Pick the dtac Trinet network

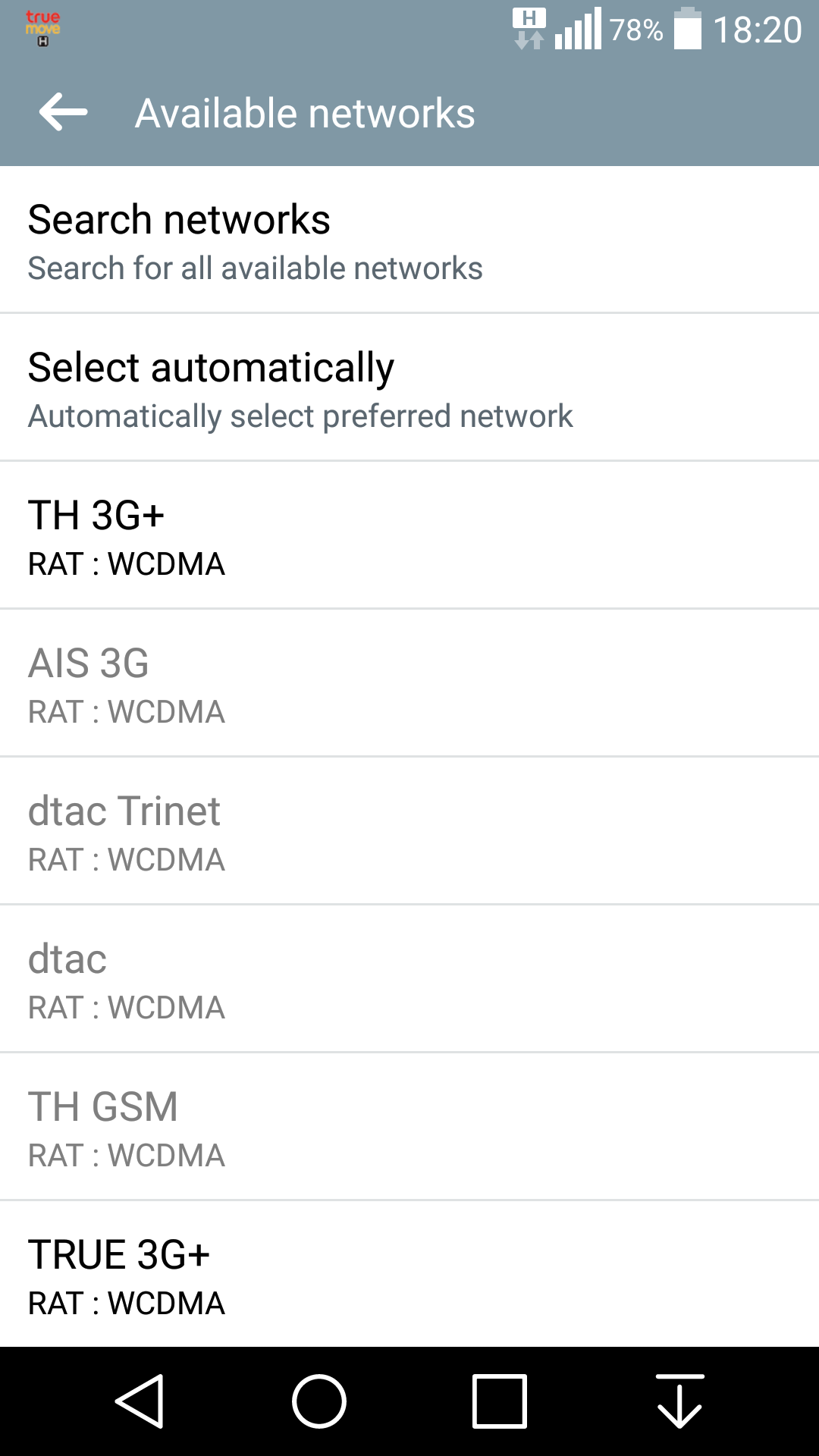coord(409,831)
